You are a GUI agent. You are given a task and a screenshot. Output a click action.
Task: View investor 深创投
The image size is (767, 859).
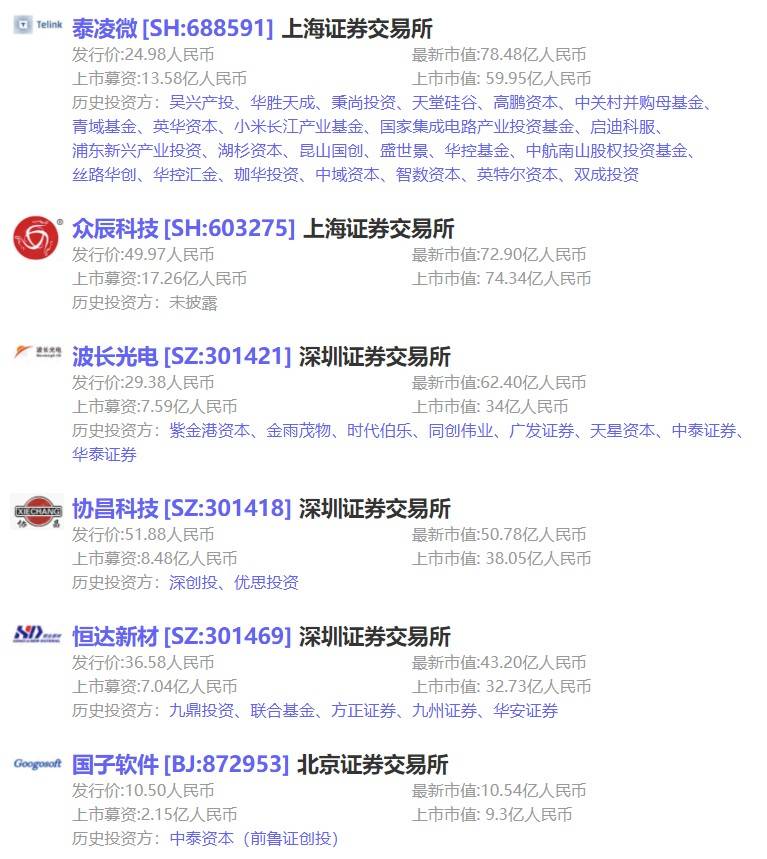pos(193,582)
